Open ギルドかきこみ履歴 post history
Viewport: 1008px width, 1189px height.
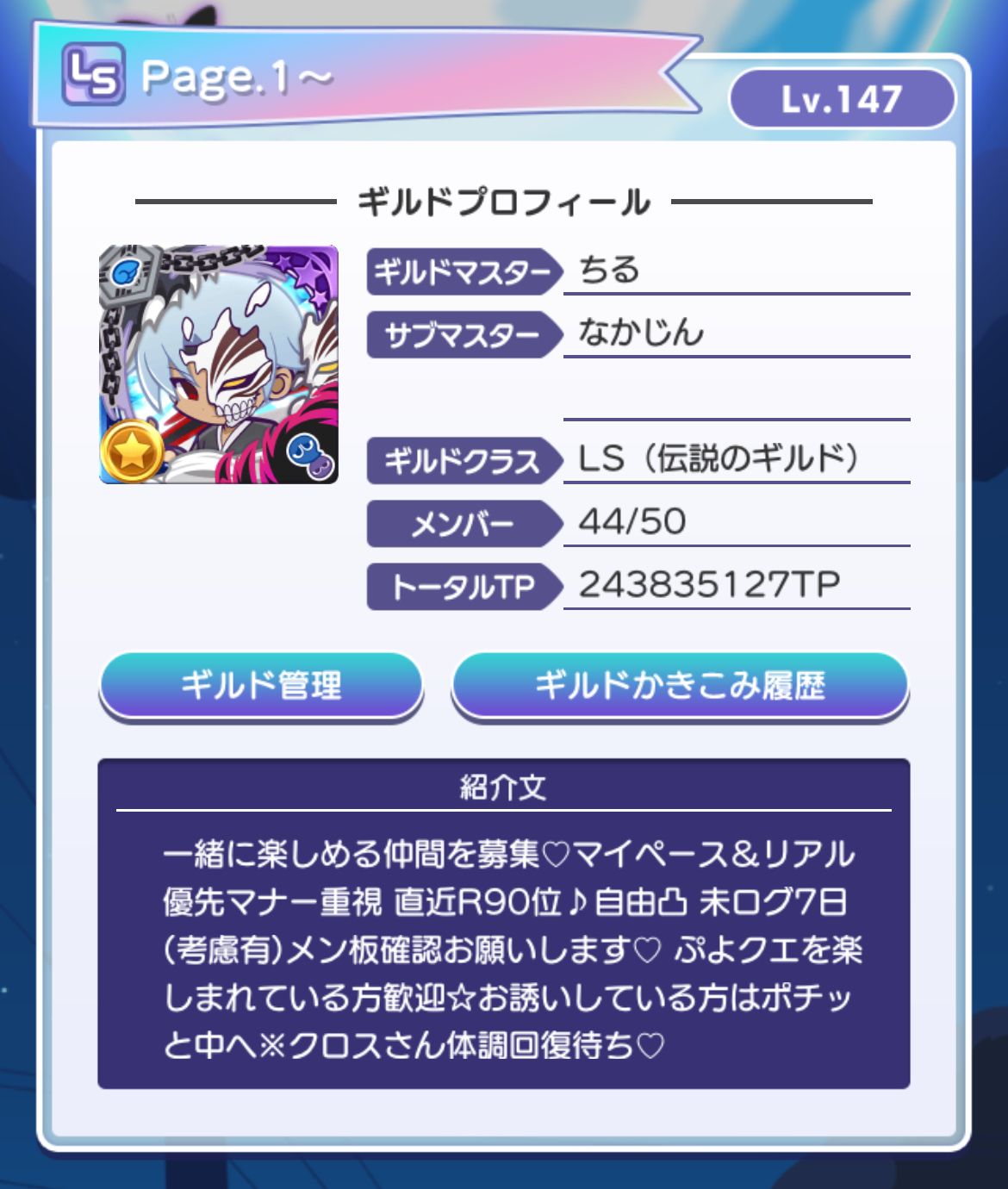(x=680, y=686)
